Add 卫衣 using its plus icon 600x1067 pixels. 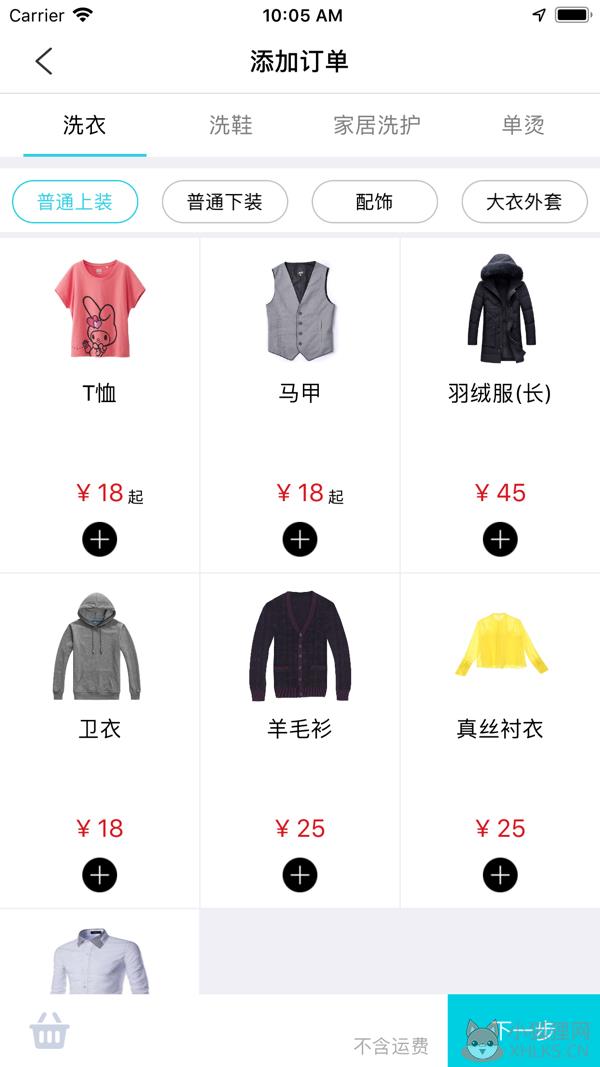click(x=100, y=874)
